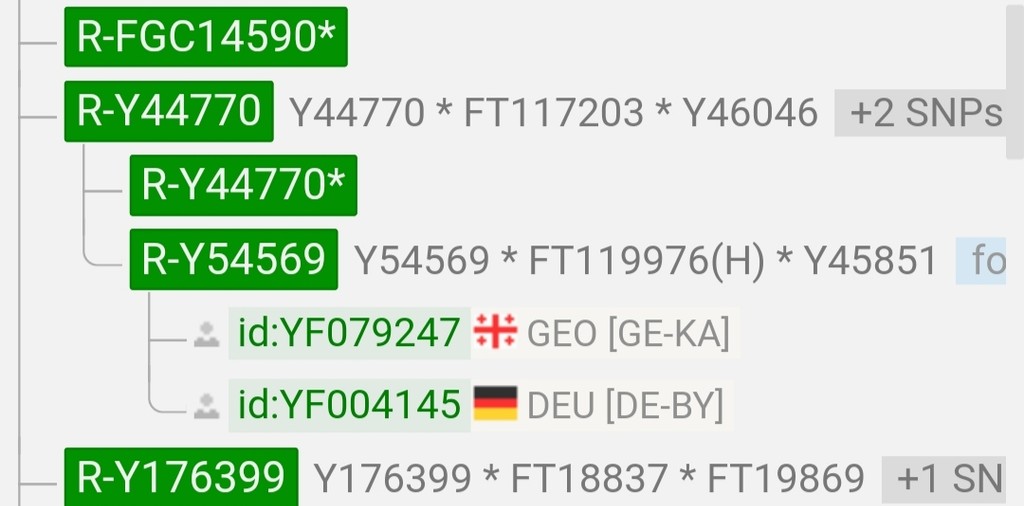The height and width of the screenshot is (506, 1024).
Task: View sample id:YF004145 from Germany
Action: [349, 404]
